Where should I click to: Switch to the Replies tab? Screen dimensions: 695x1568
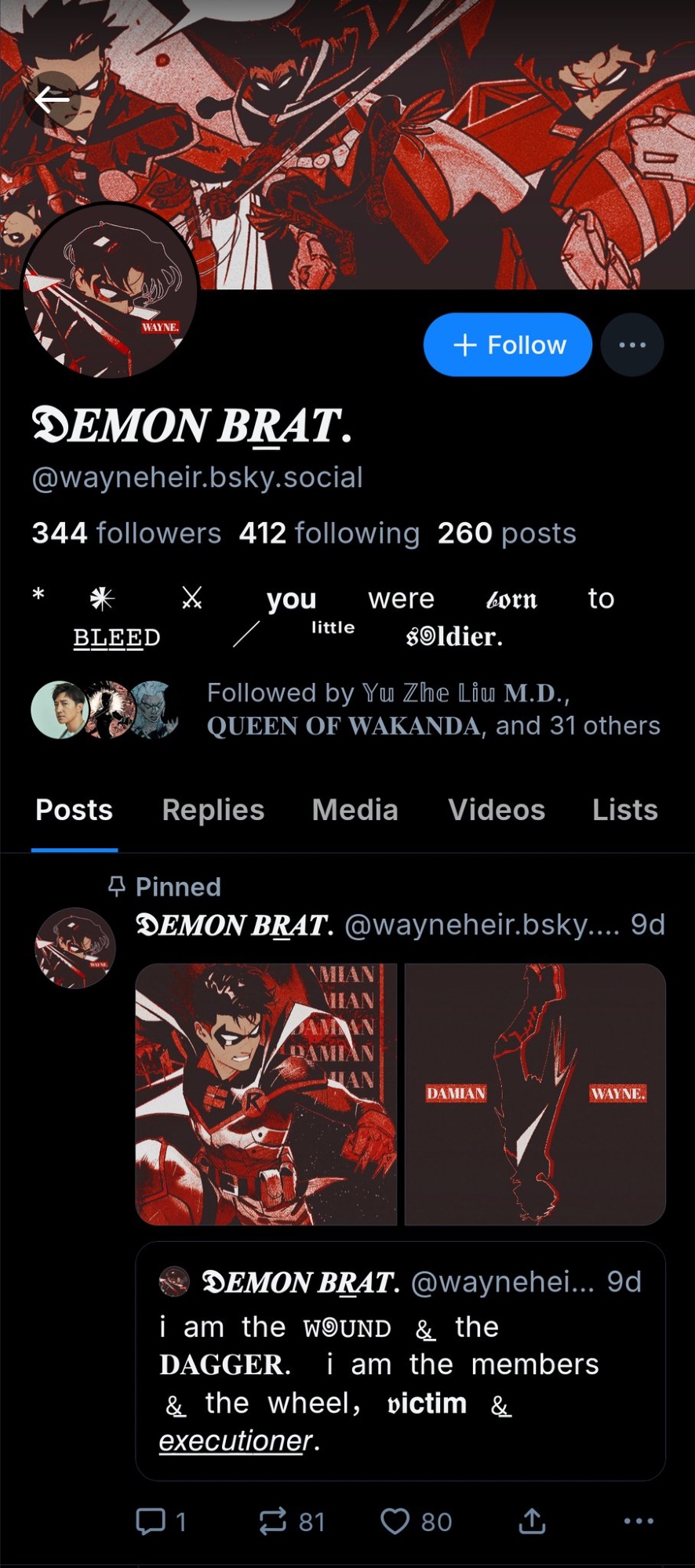click(x=213, y=810)
